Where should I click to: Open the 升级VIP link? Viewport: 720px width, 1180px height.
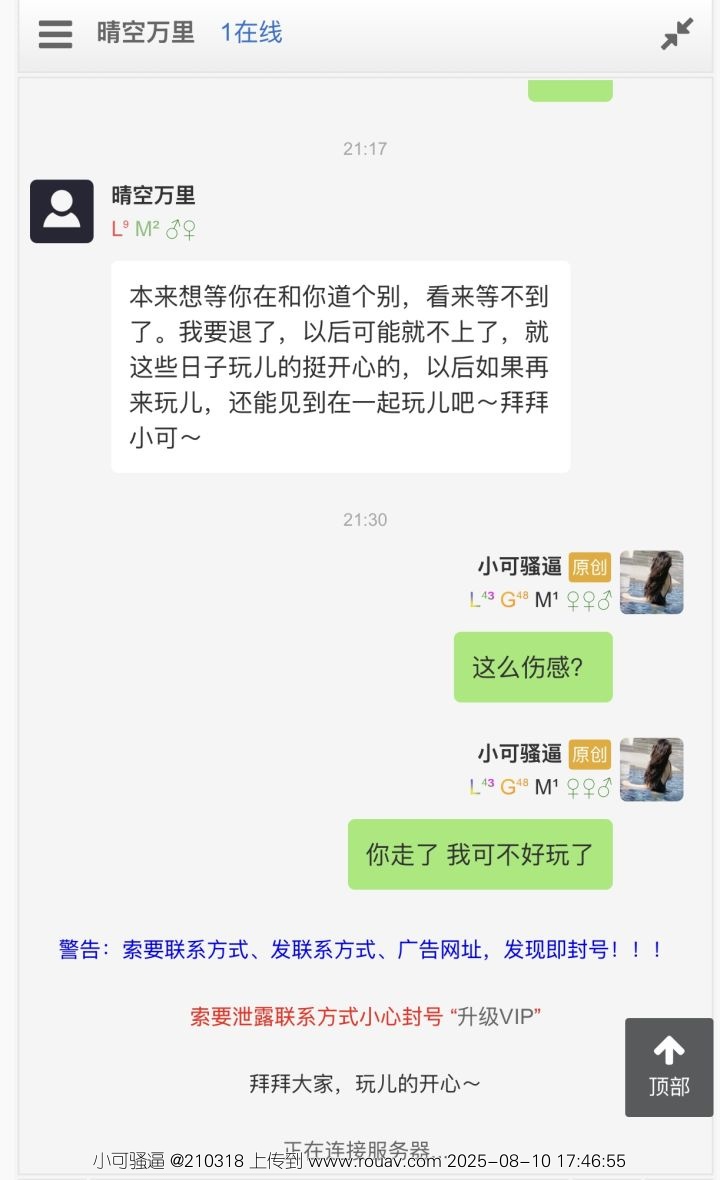tap(496, 1017)
